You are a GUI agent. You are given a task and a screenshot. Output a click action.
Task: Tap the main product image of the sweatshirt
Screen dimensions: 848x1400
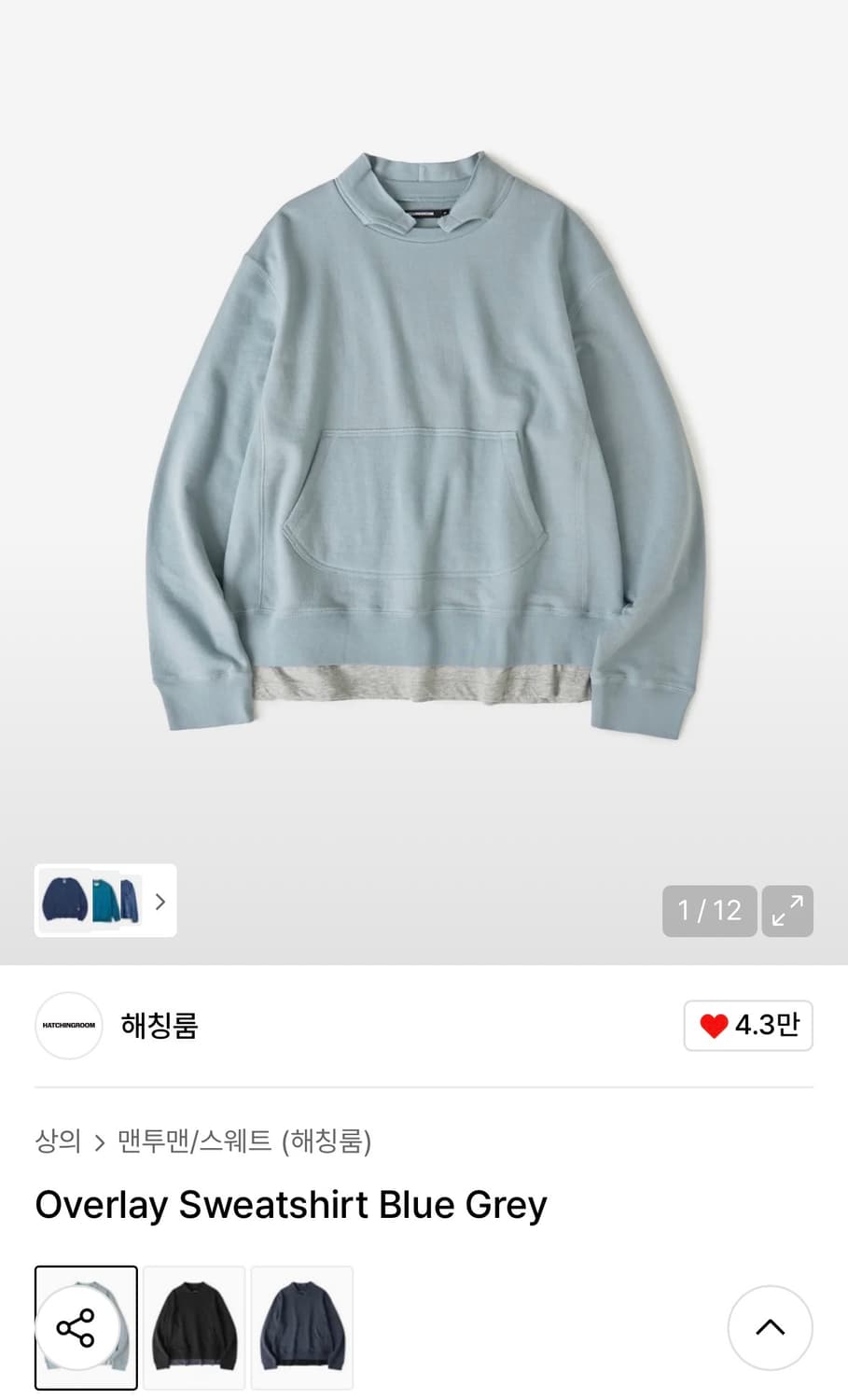coord(424,439)
